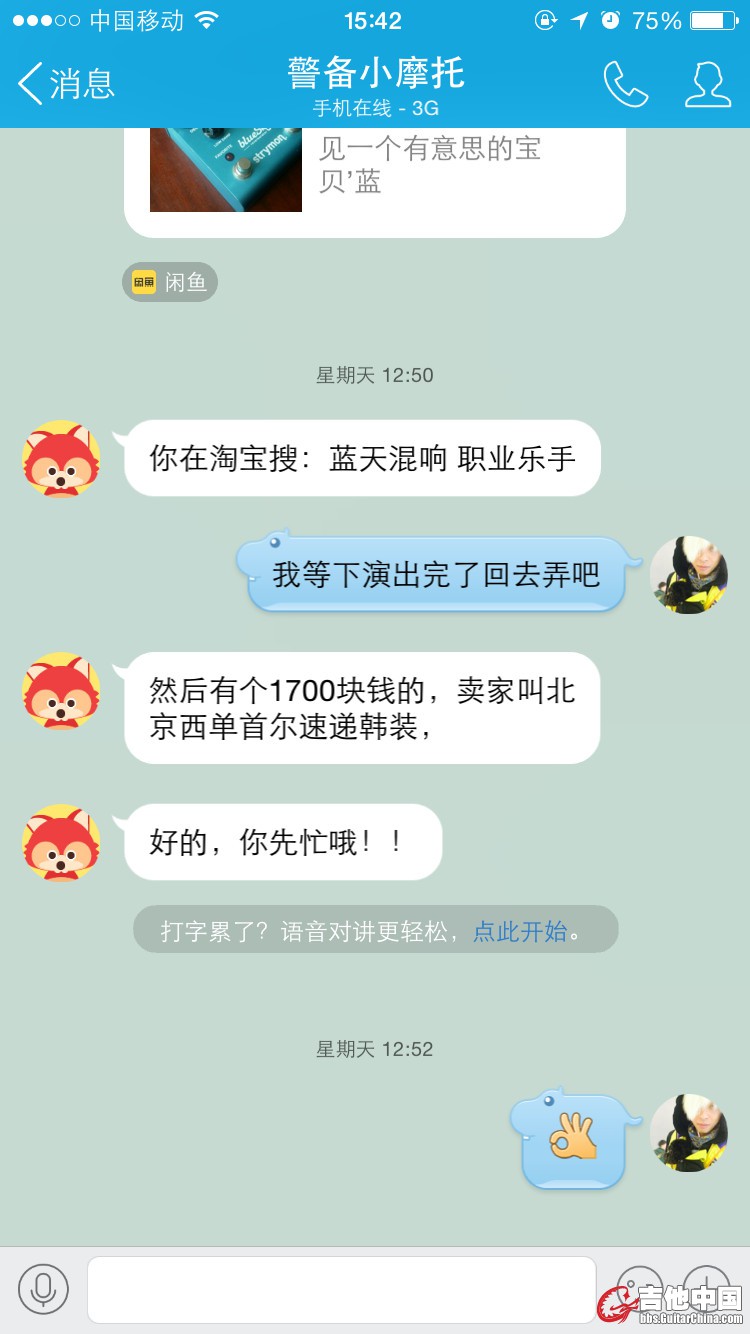750x1334 pixels.
Task: Open the fox avatar beside 好的,你先忙哦
Action: click(61, 842)
